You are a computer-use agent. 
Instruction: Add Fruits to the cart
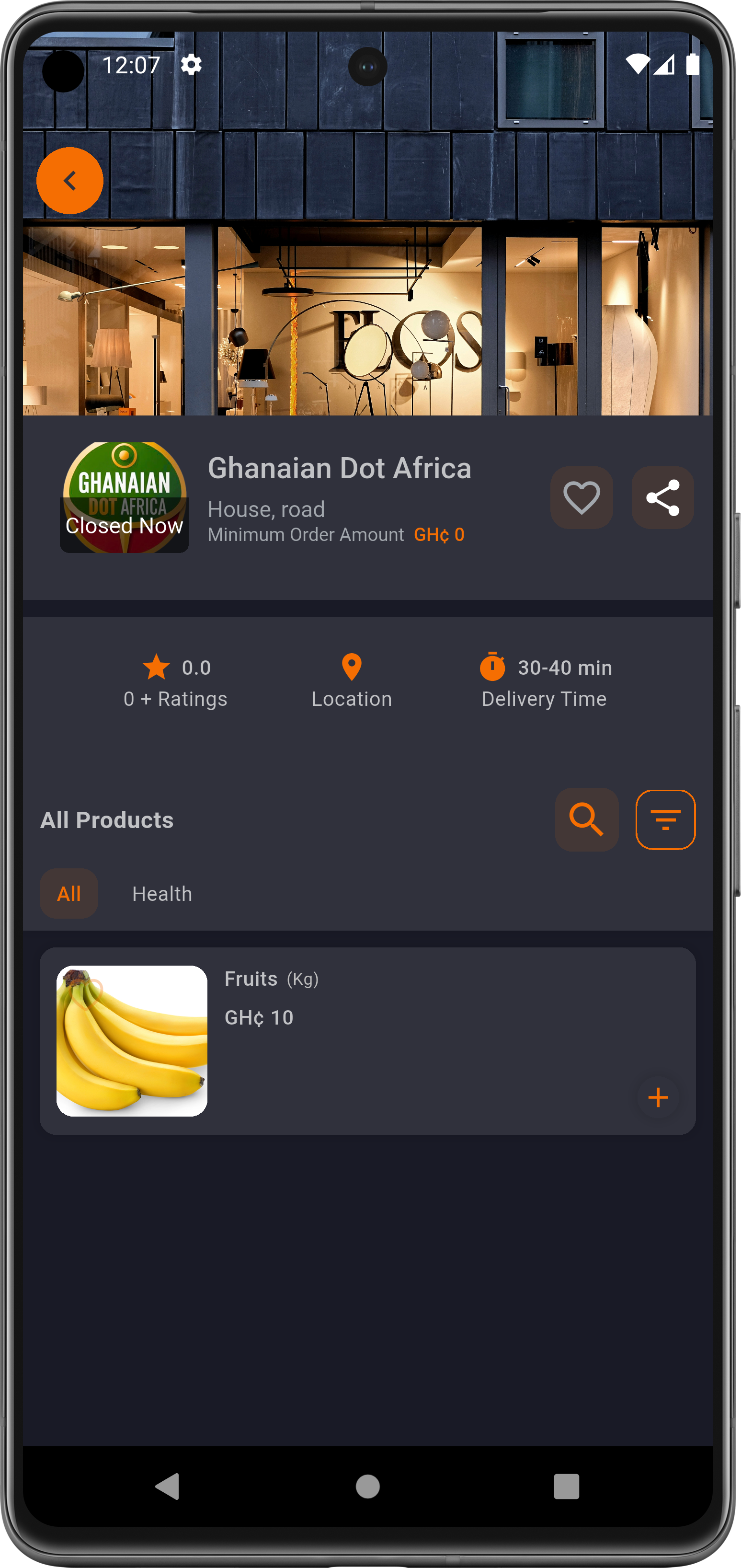[658, 1097]
